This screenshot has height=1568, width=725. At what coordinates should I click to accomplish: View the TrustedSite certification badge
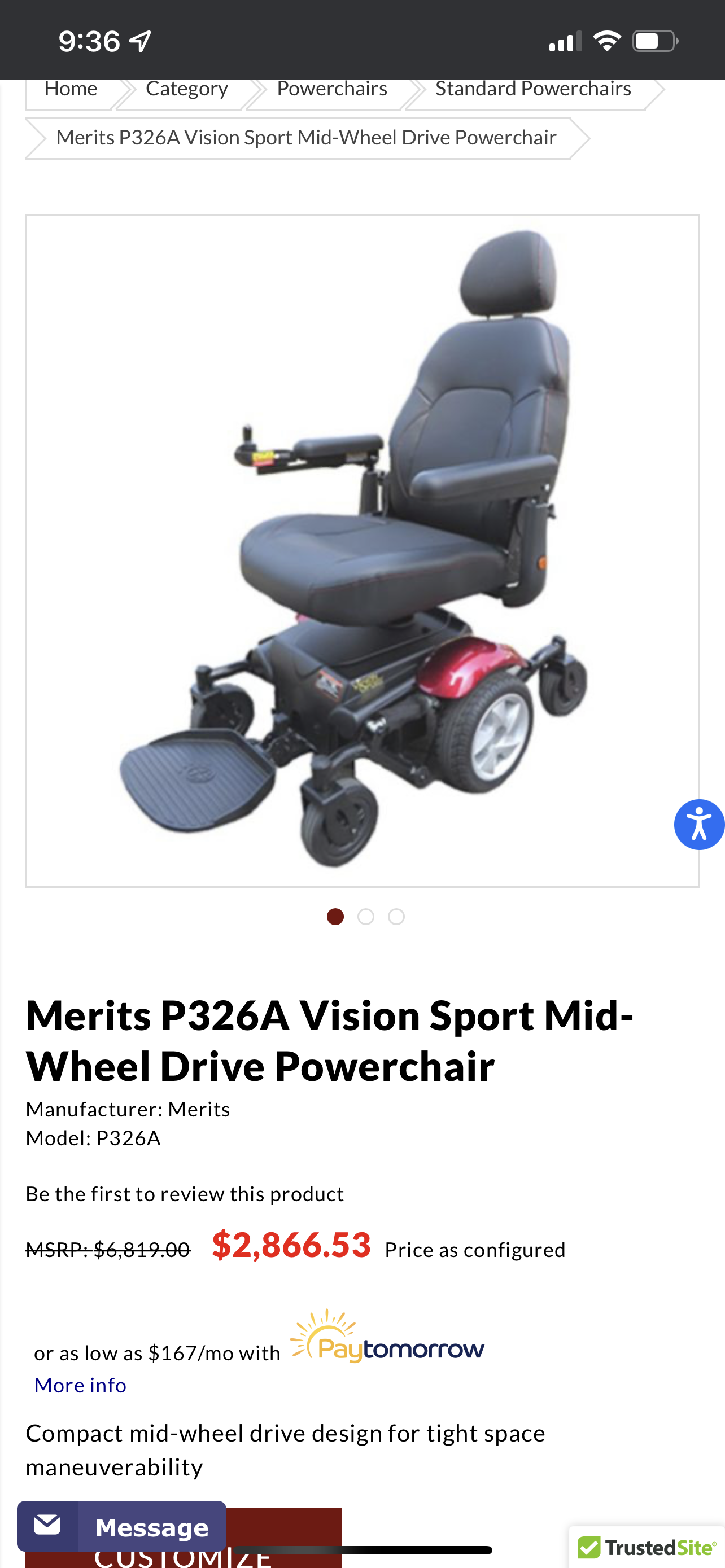[x=647, y=1547]
